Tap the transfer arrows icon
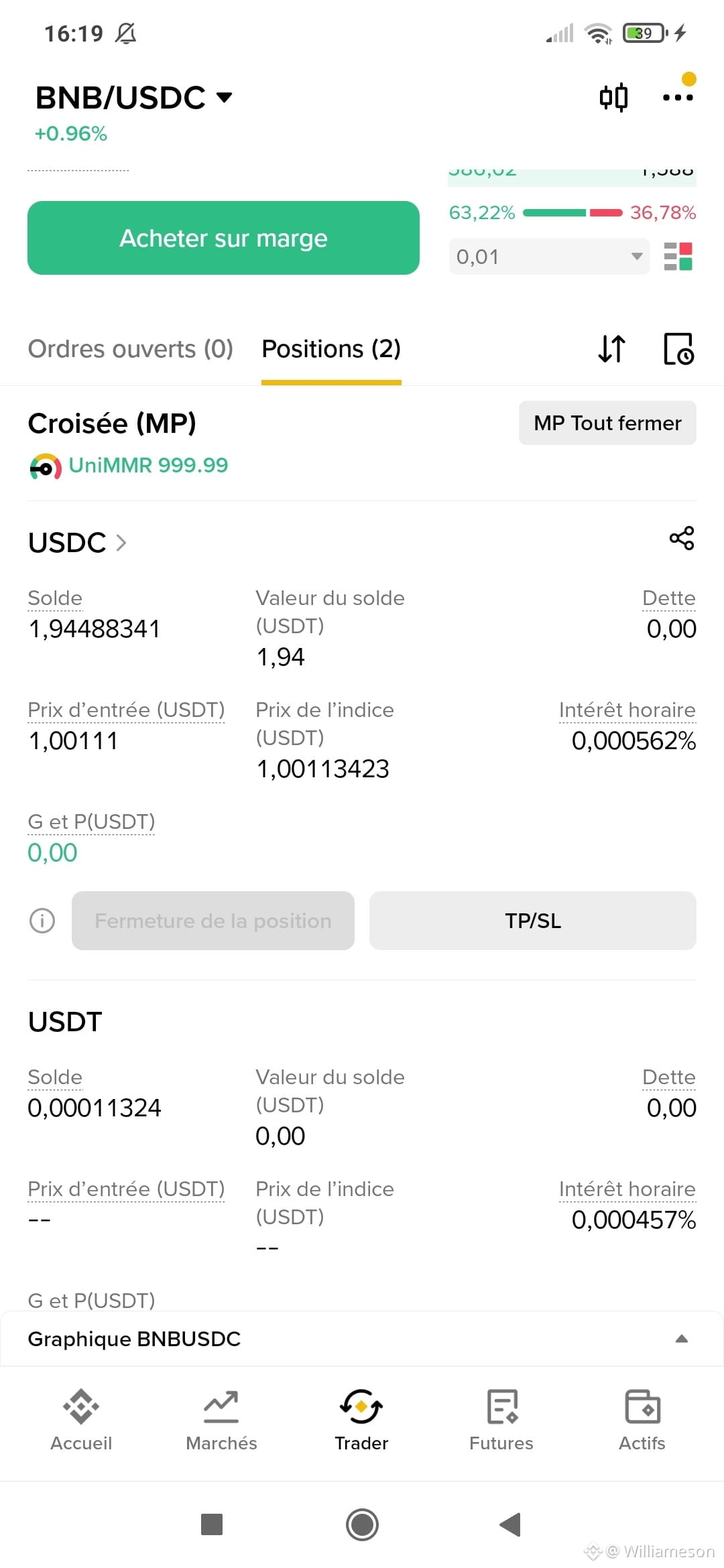The height and width of the screenshot is (1568, 724). coord(611,349)
